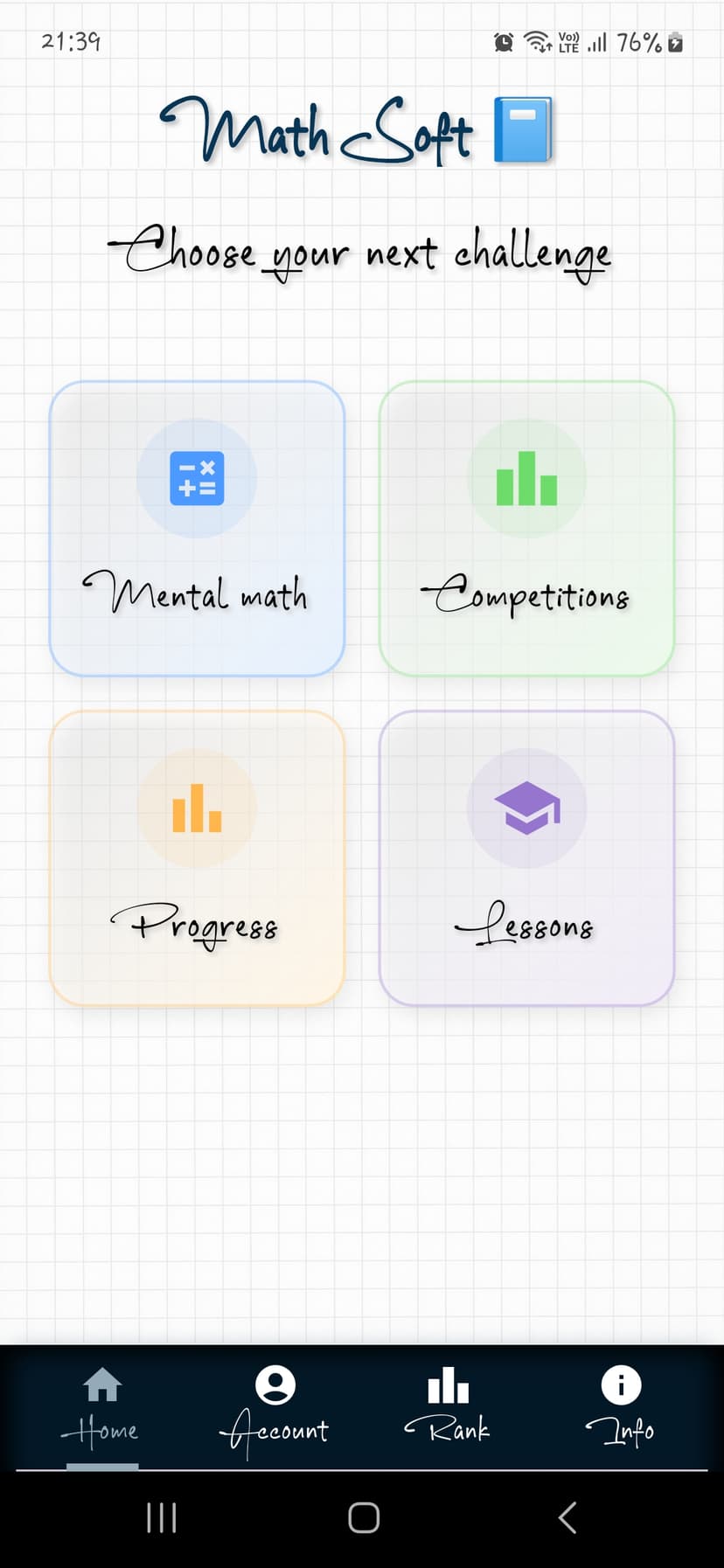Tap the orange Progress chart icon
This screenshot has width=724, height=1568.
pos(197,807)
